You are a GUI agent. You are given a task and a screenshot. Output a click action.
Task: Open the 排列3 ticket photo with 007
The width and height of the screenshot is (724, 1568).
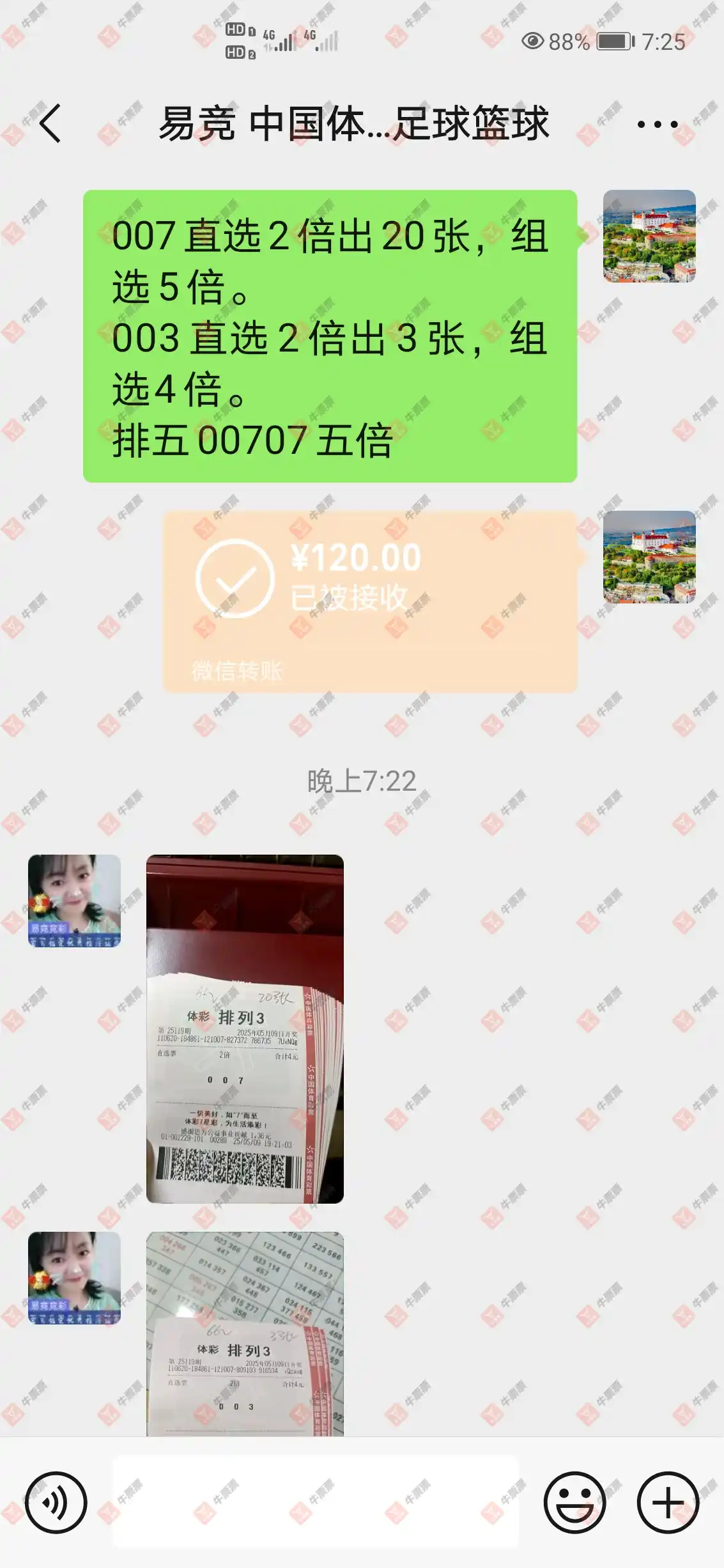[x=245, y=1029]
